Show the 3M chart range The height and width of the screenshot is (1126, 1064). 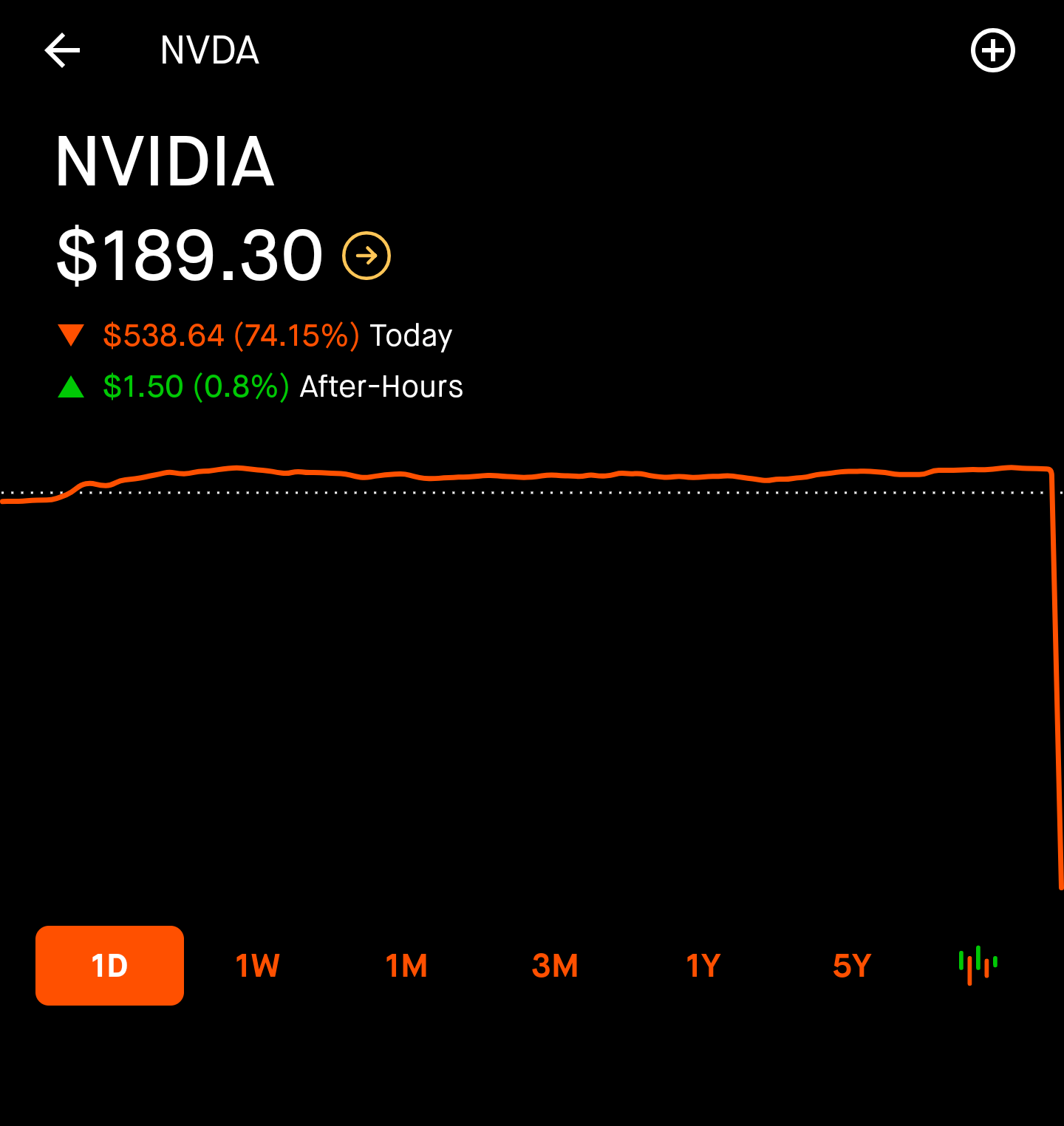click(x=555, y=966)
